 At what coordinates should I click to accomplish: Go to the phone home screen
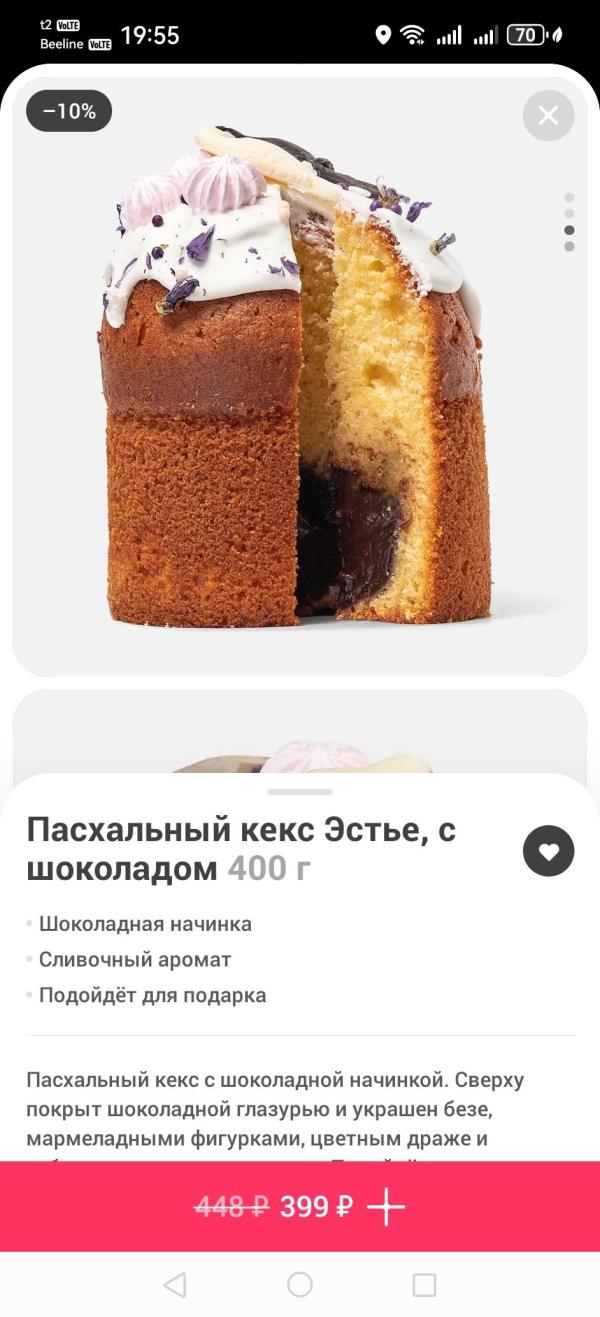pos(300,1285)
